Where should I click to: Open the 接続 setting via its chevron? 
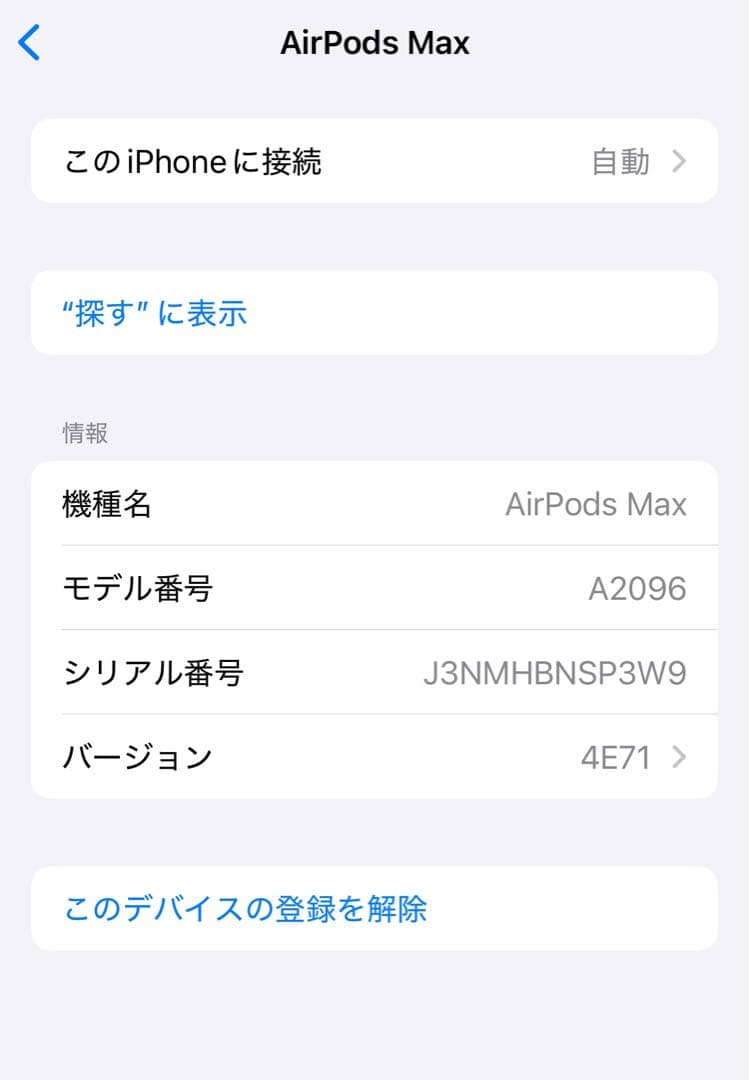coord(683,161)
